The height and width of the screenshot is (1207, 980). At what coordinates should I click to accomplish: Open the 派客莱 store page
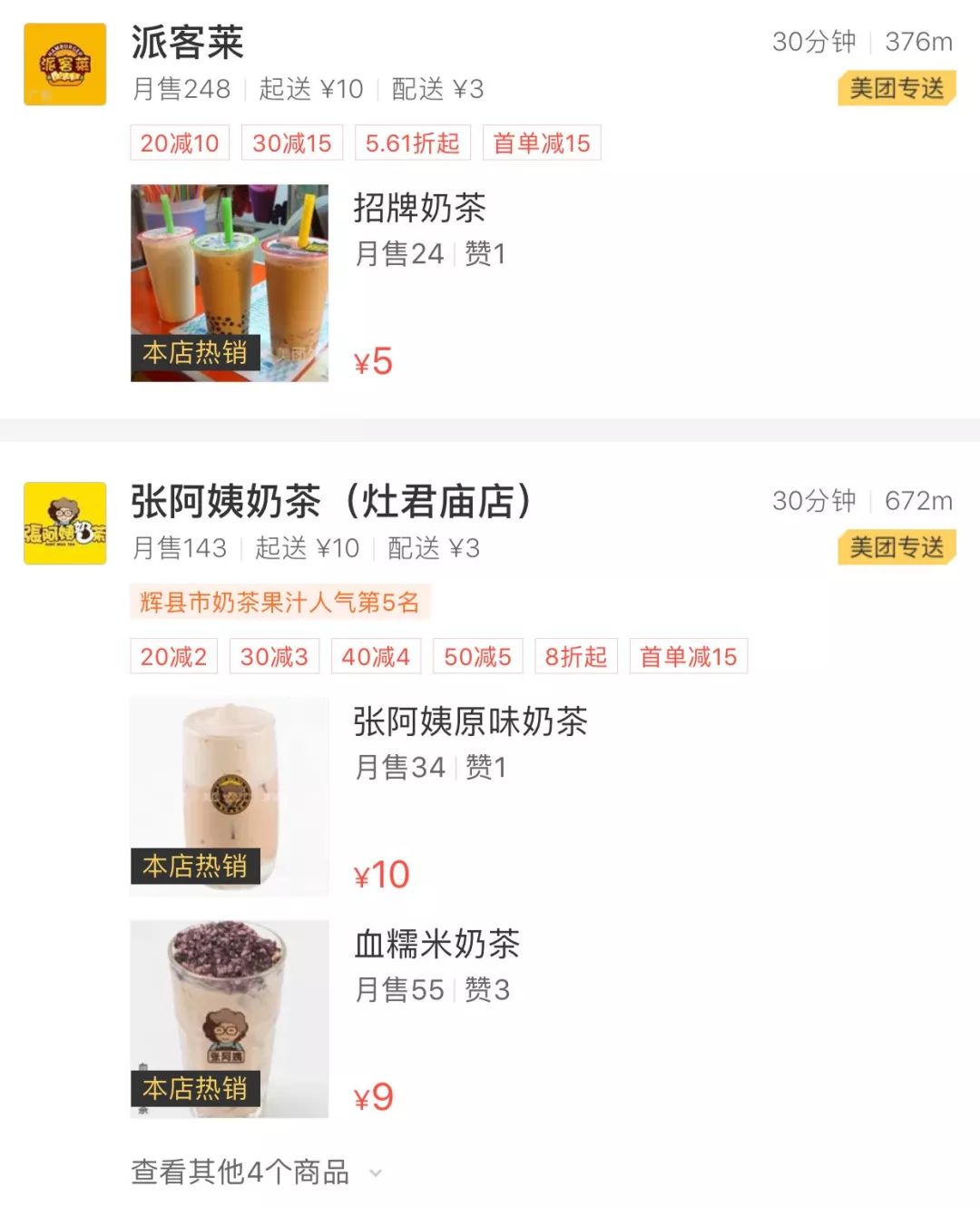188,43
